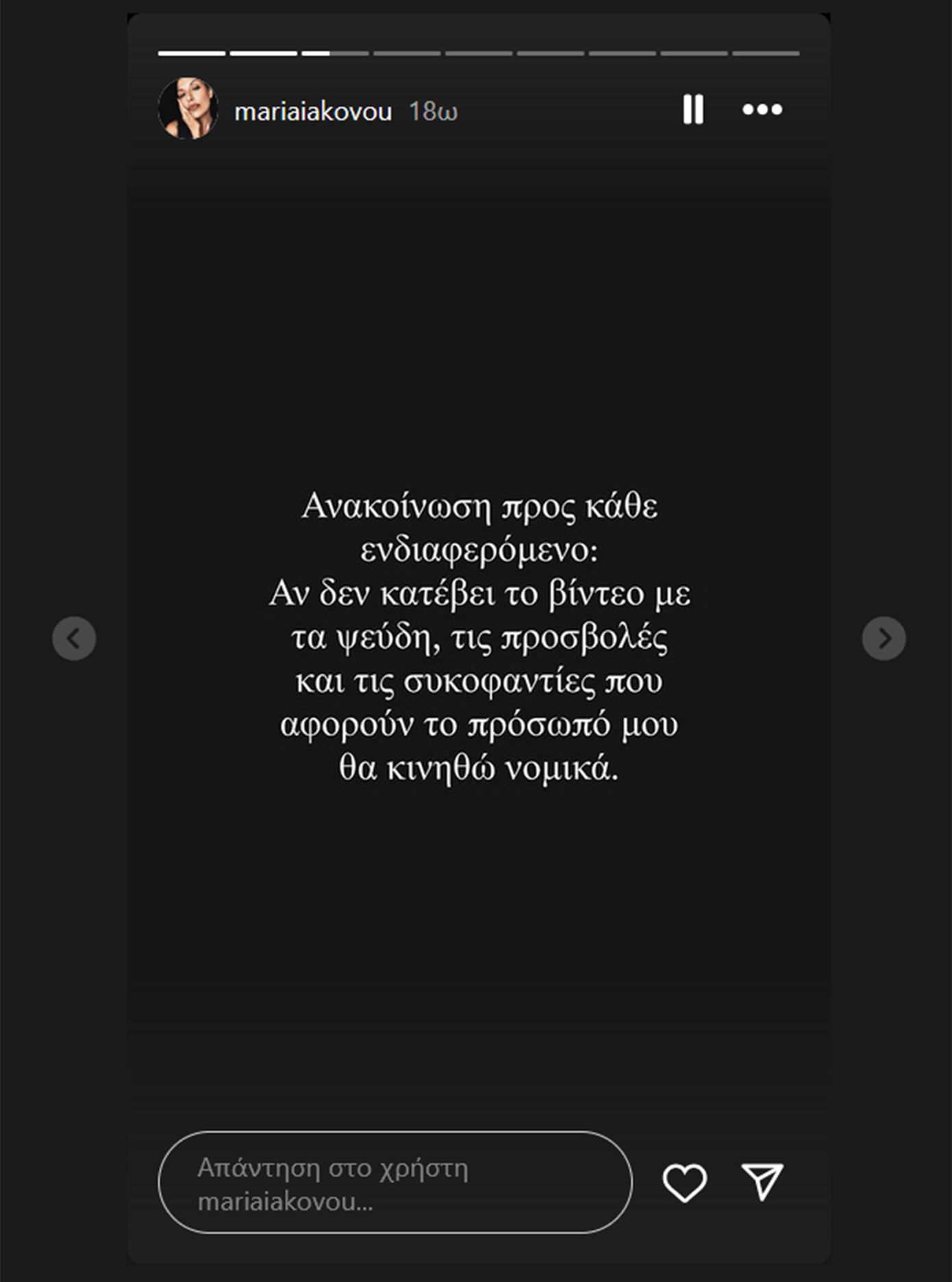Tap the mariaiakovou username
The image size is (952, 1282).
pyautogui.click(x=313, y=111)
